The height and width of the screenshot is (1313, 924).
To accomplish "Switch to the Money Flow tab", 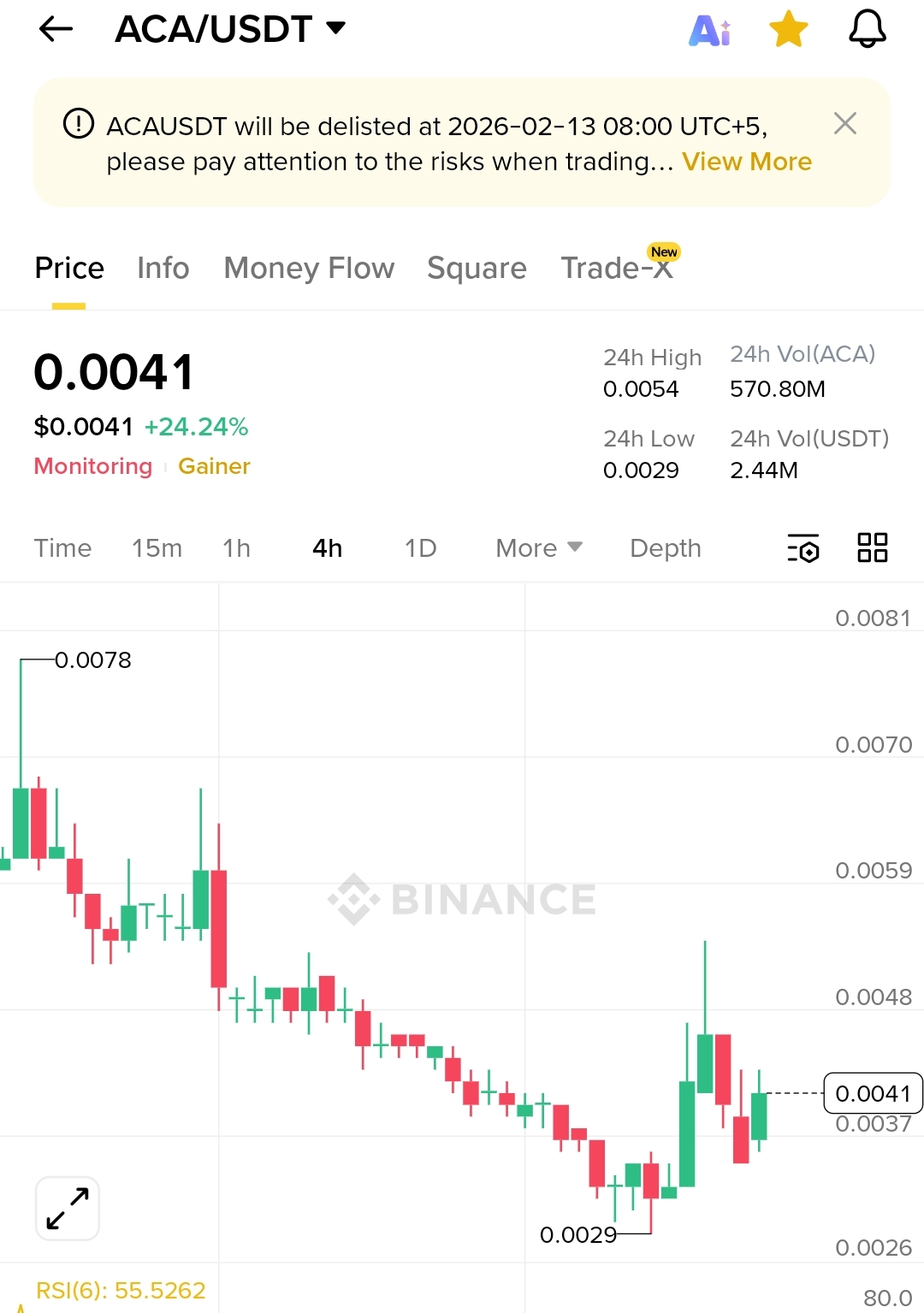I will tap(309, 269).
